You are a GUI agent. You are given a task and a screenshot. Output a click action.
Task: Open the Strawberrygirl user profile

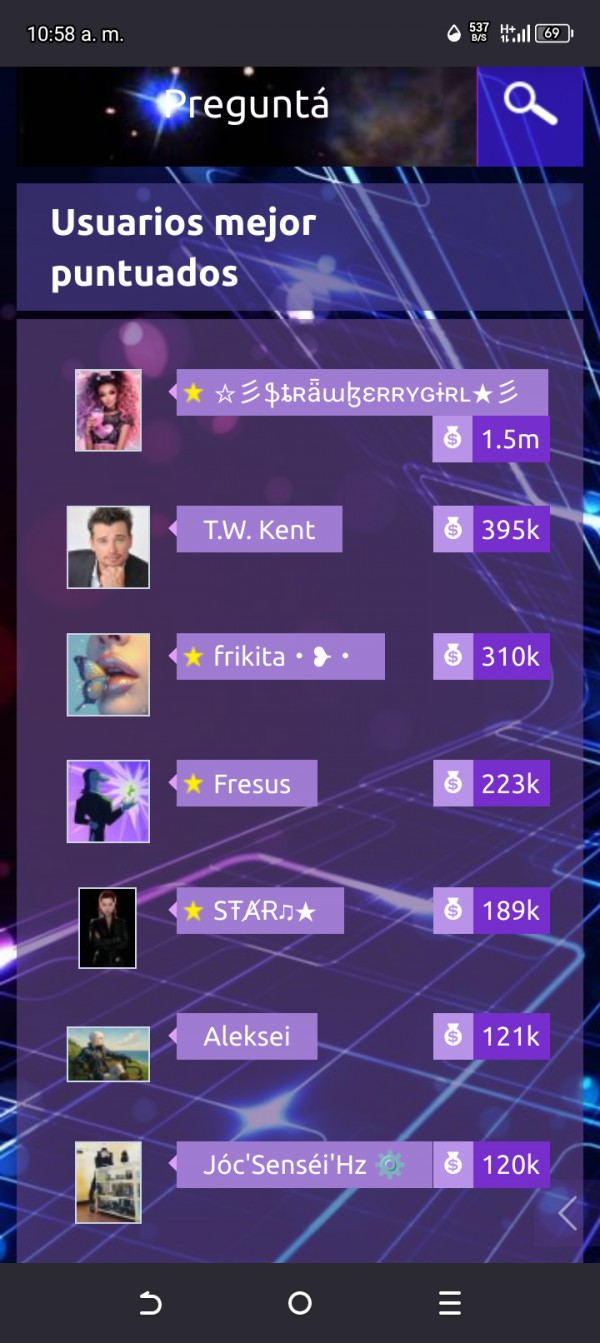coord(361,393)
